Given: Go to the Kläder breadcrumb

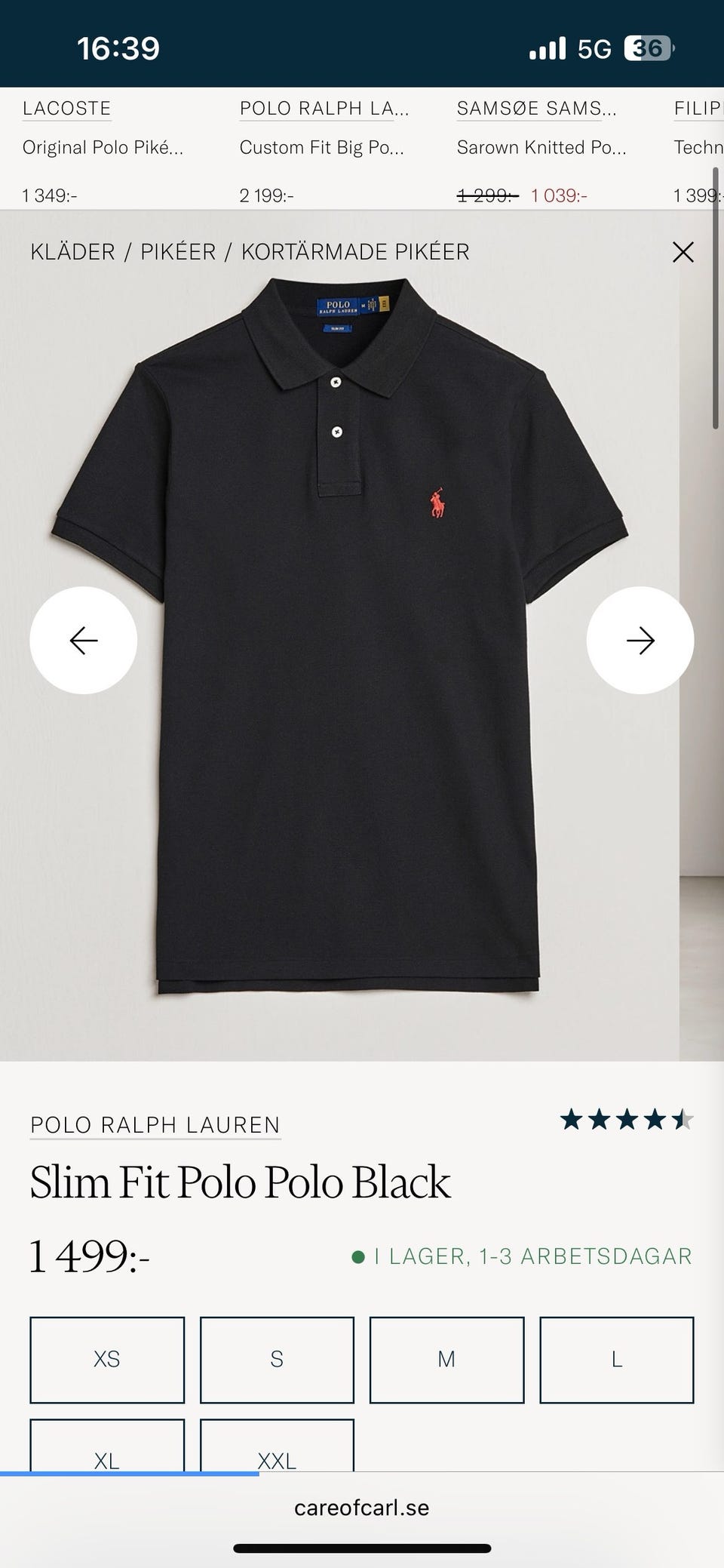Looking at the screenshot, I should (x=72, y=251).
